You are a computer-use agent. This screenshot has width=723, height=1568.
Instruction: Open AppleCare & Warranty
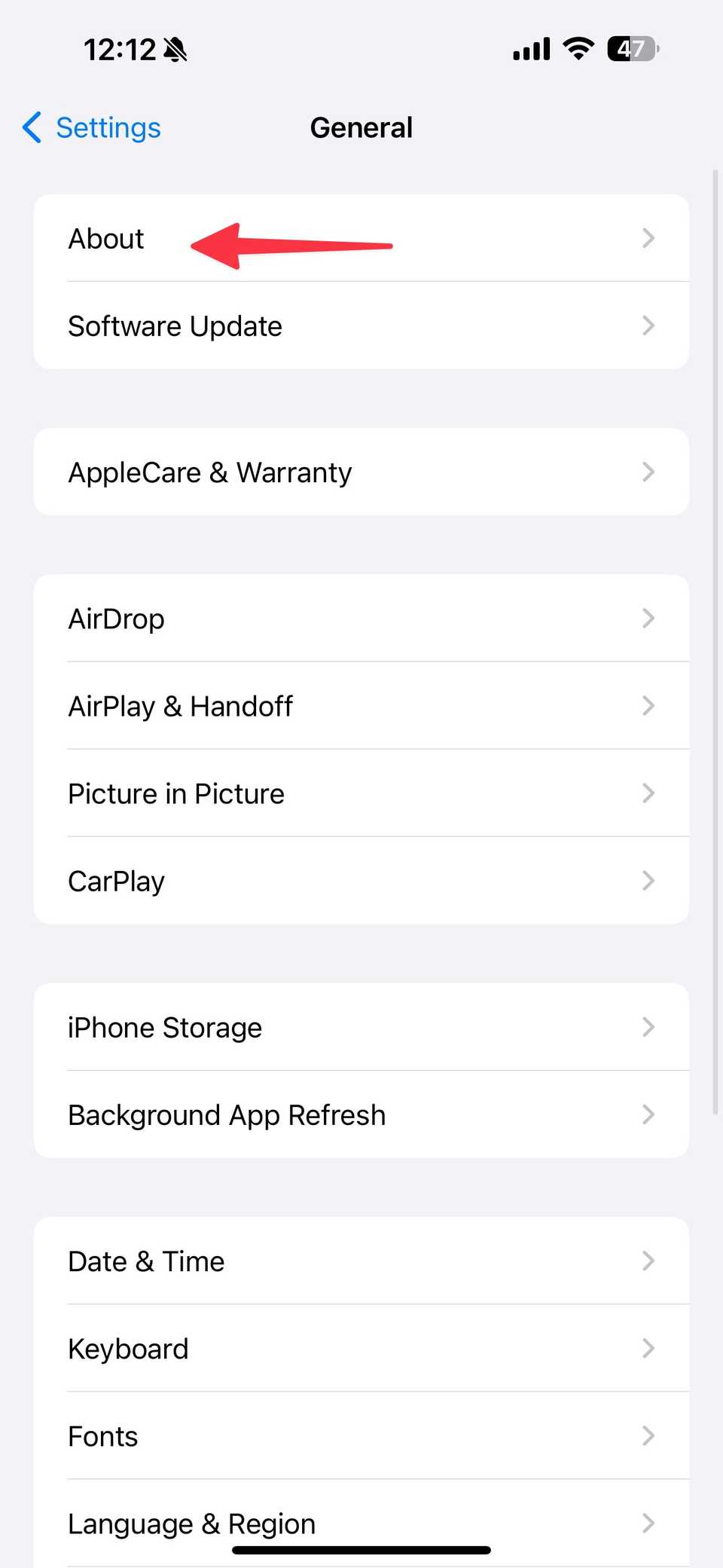tap(361, 472)
